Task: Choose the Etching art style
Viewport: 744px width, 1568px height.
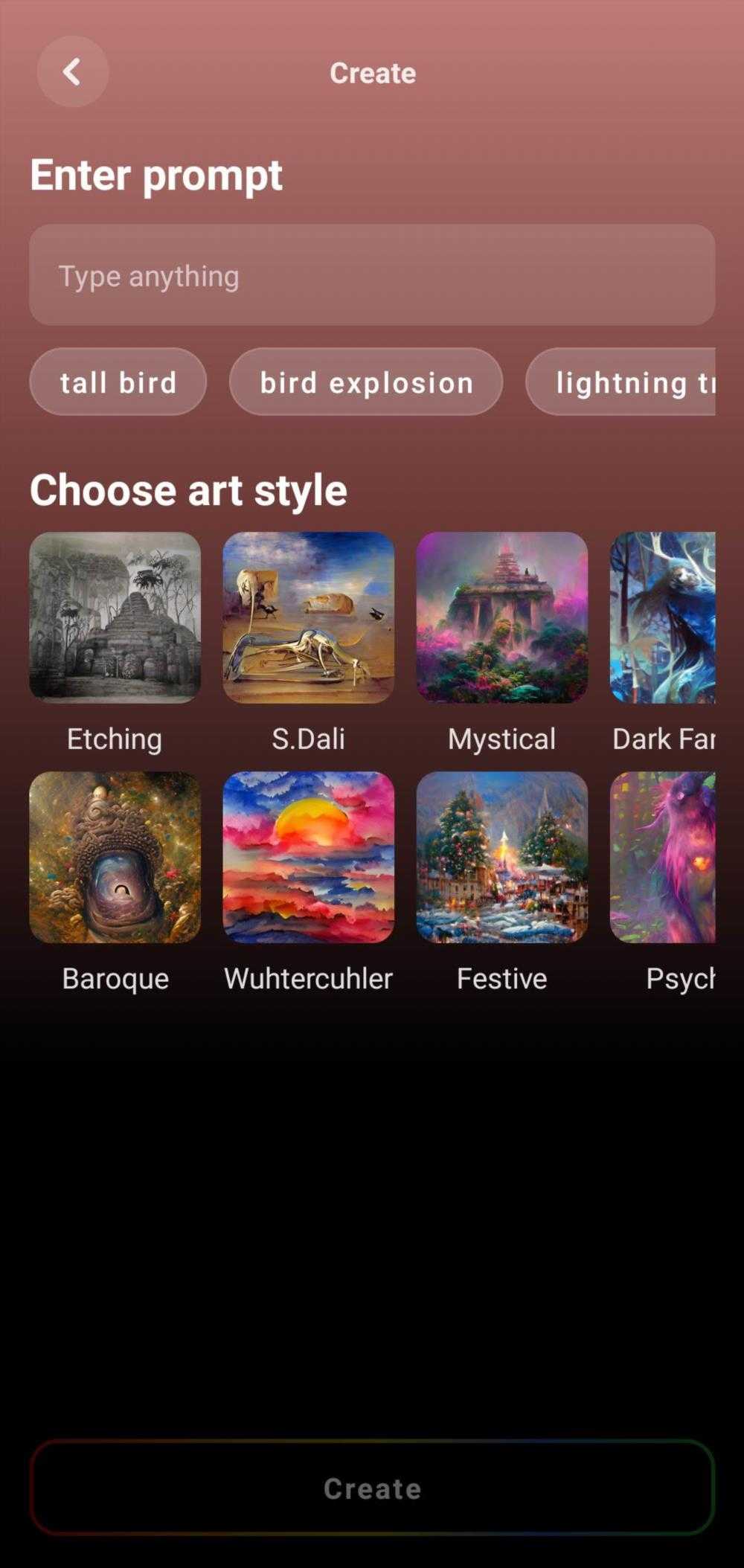Action: pos(115,617)
